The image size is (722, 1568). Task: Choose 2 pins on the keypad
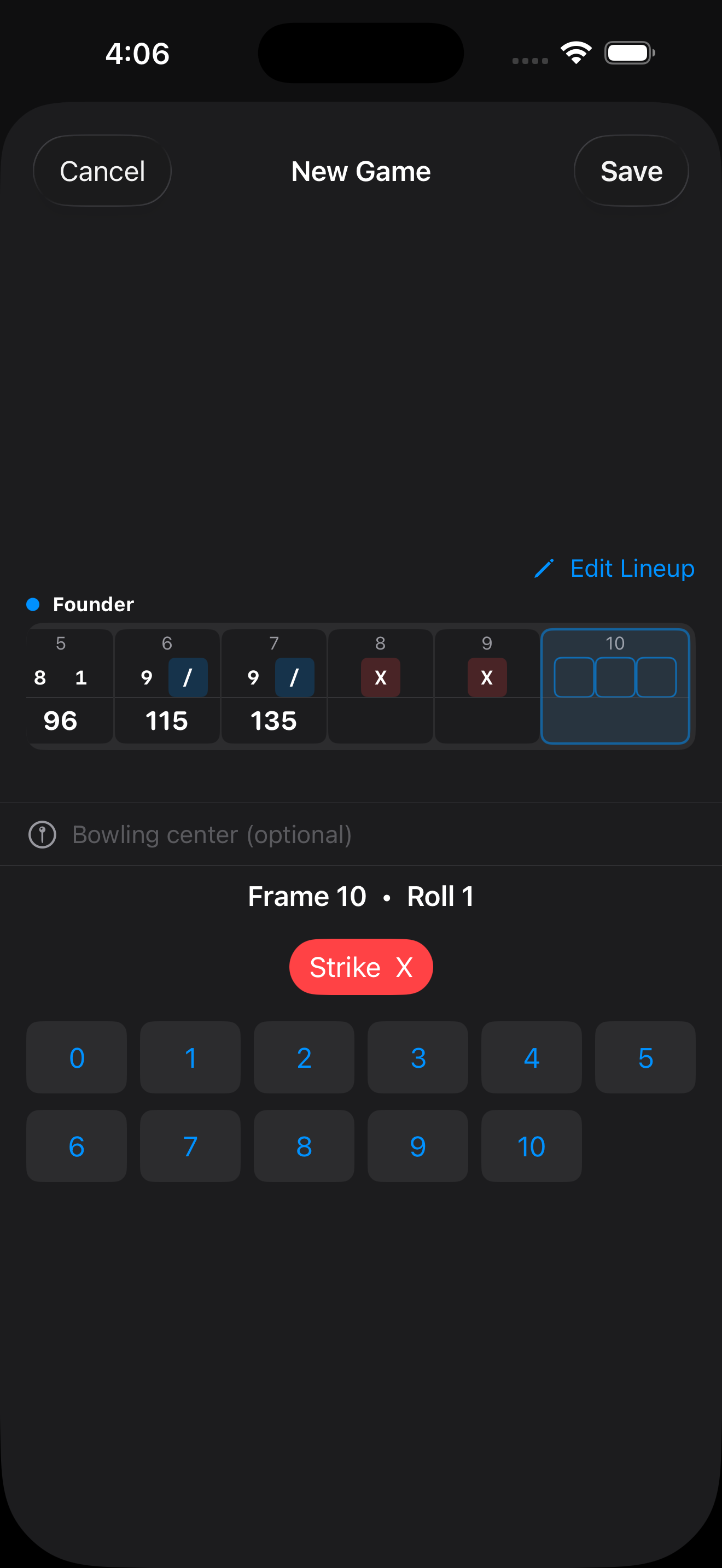click(304, 1057)
